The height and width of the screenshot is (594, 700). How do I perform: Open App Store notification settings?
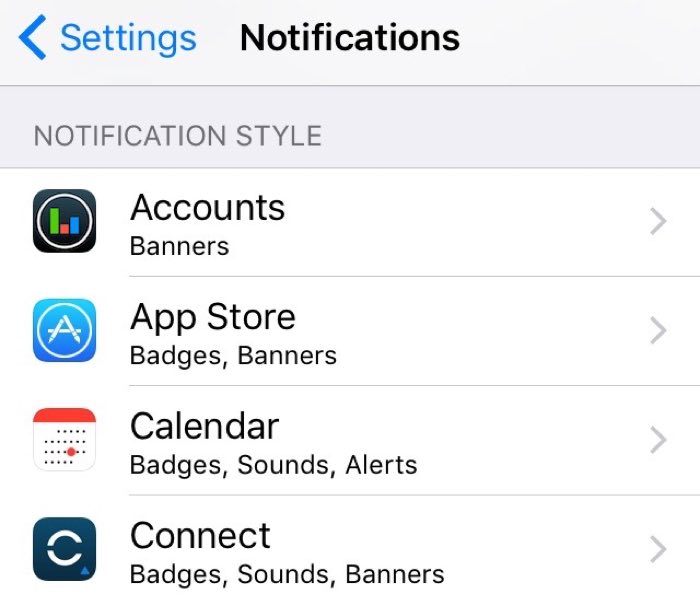(350, 331)
